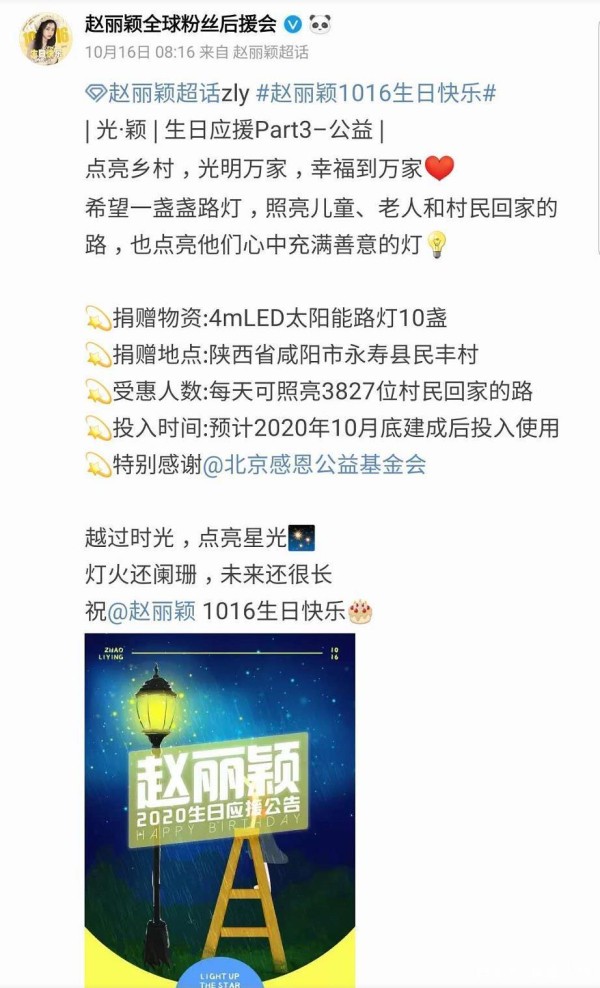This screenshot has height=988, width=600.
Task: Open the @赵丽颖 mention
Action: point(152,611)
